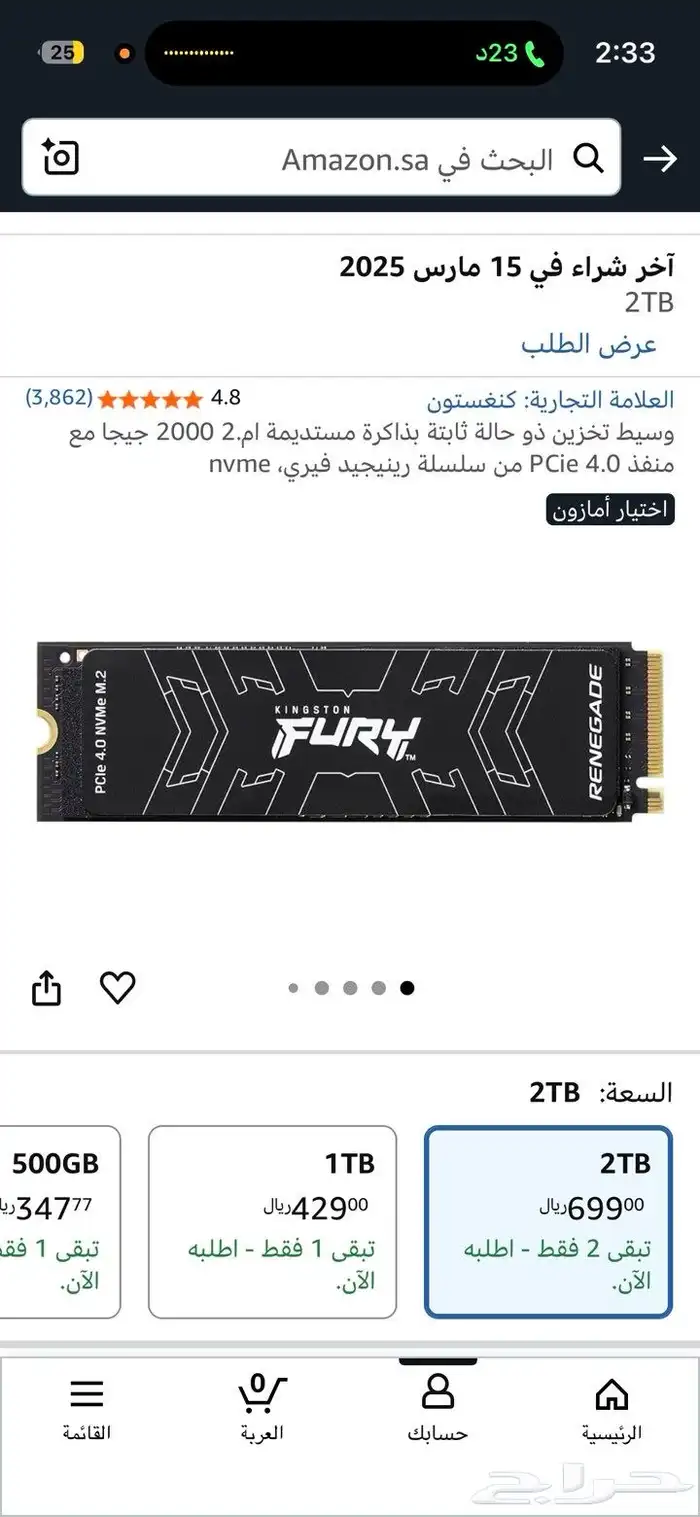
Task: Share this product
Action: pos(47,989)
